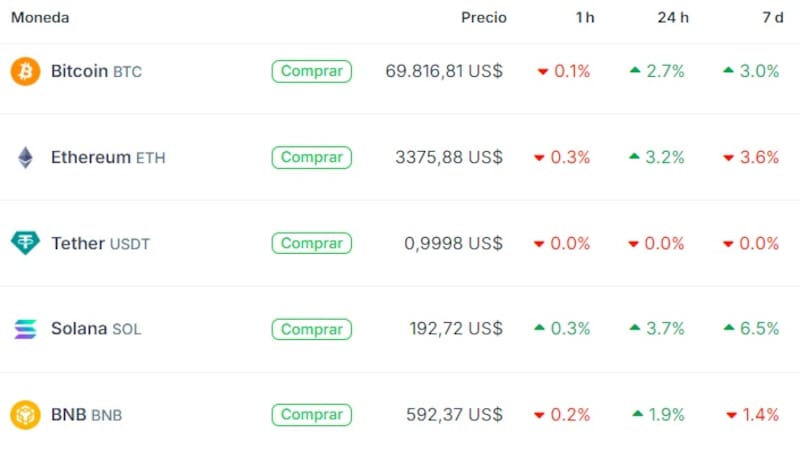The image size is (800, 449).
Task: Sort coins by 24 h change
Action: (672, 18)
